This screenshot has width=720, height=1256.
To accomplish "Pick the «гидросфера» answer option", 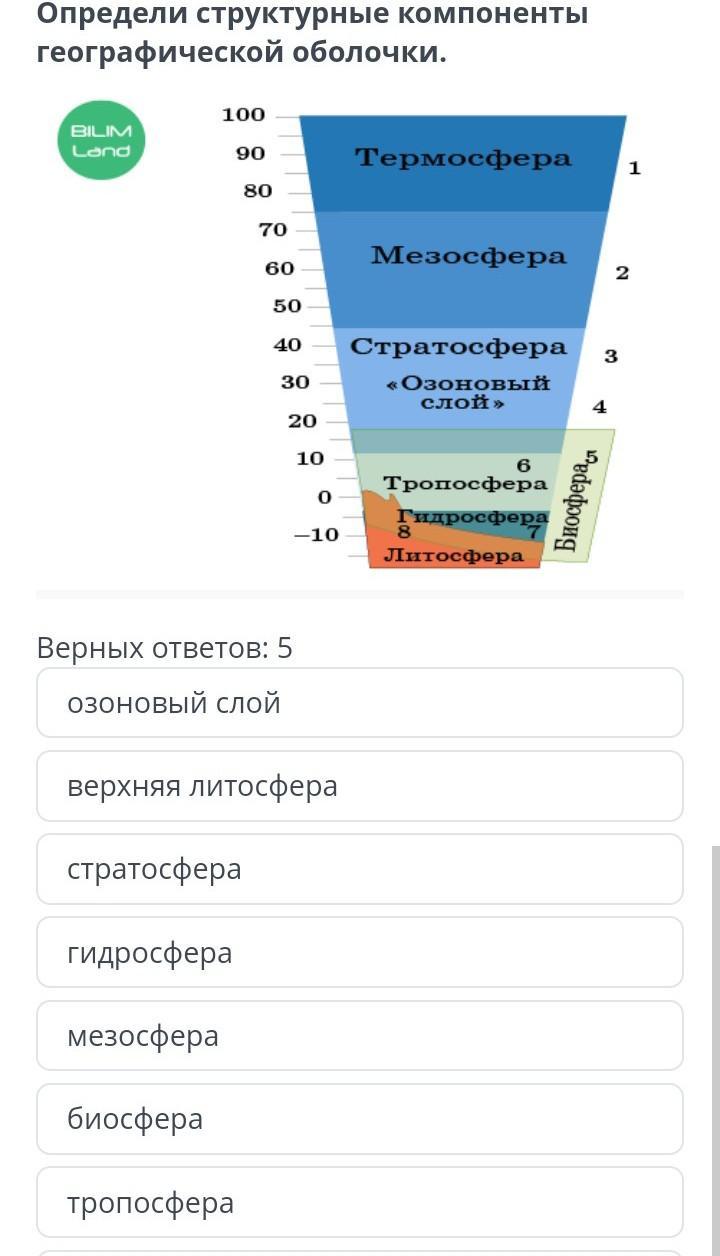I will coord(360,952).
